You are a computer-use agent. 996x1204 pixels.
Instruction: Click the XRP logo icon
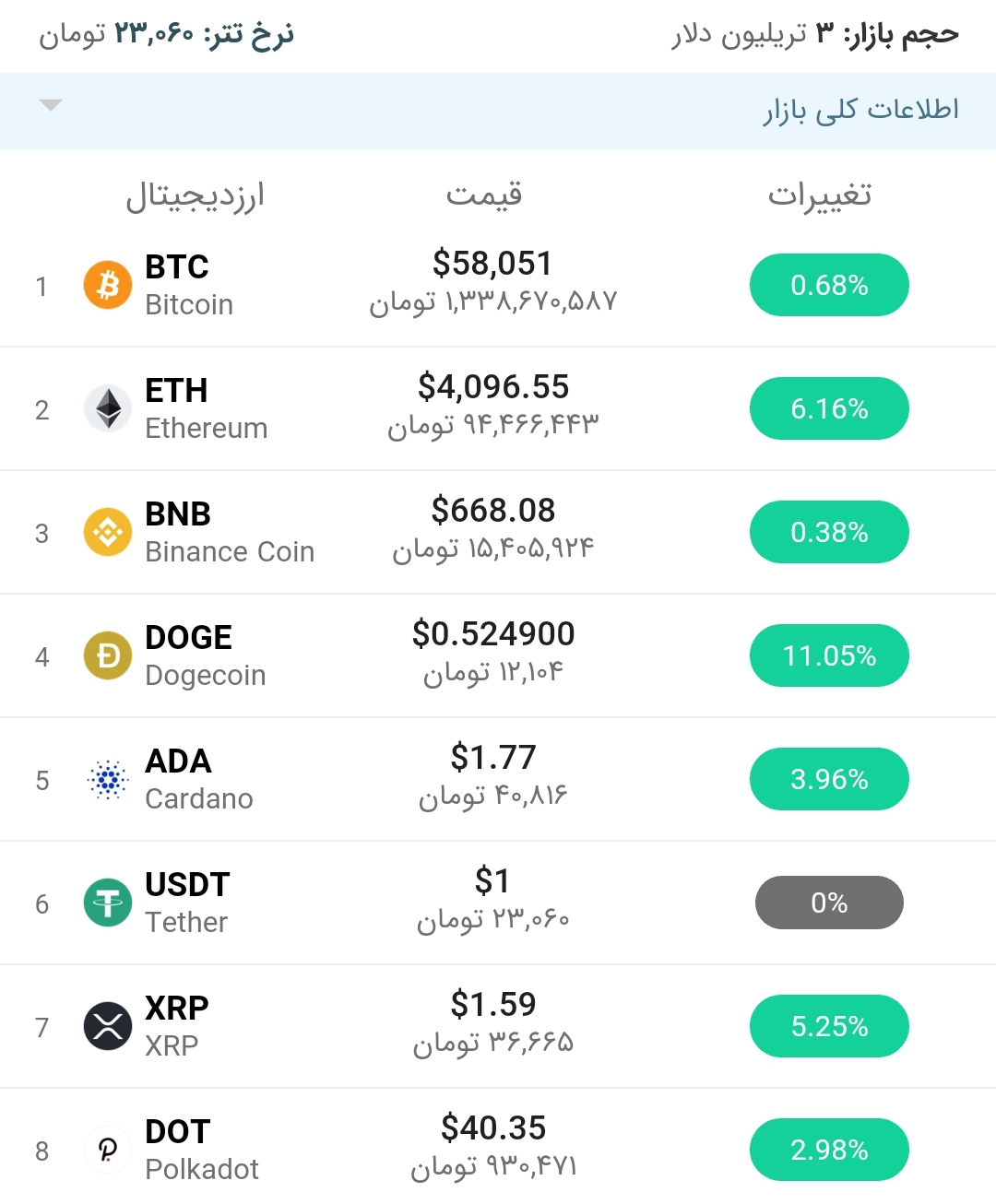pos(107,1026)
